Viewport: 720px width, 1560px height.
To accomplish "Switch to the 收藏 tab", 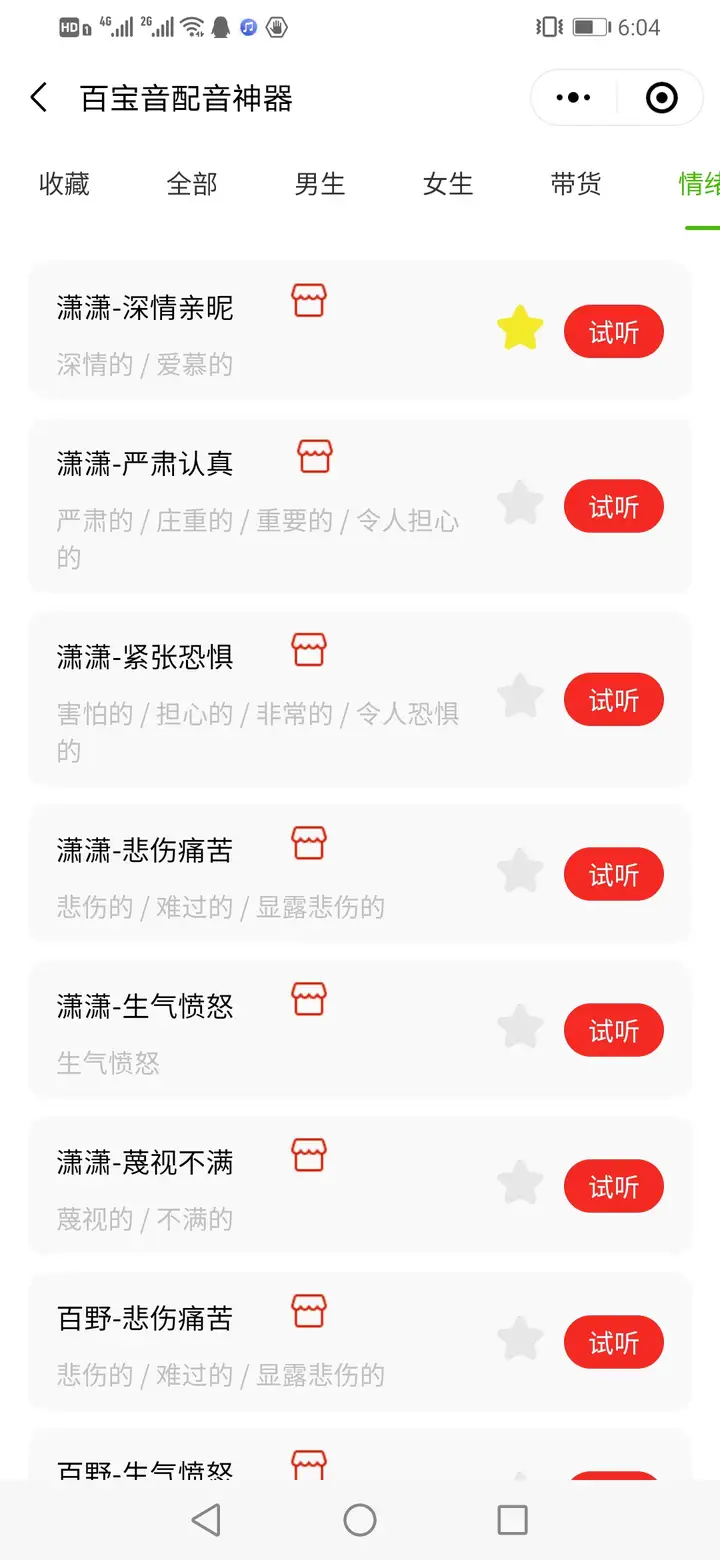I will click(64, 184).
